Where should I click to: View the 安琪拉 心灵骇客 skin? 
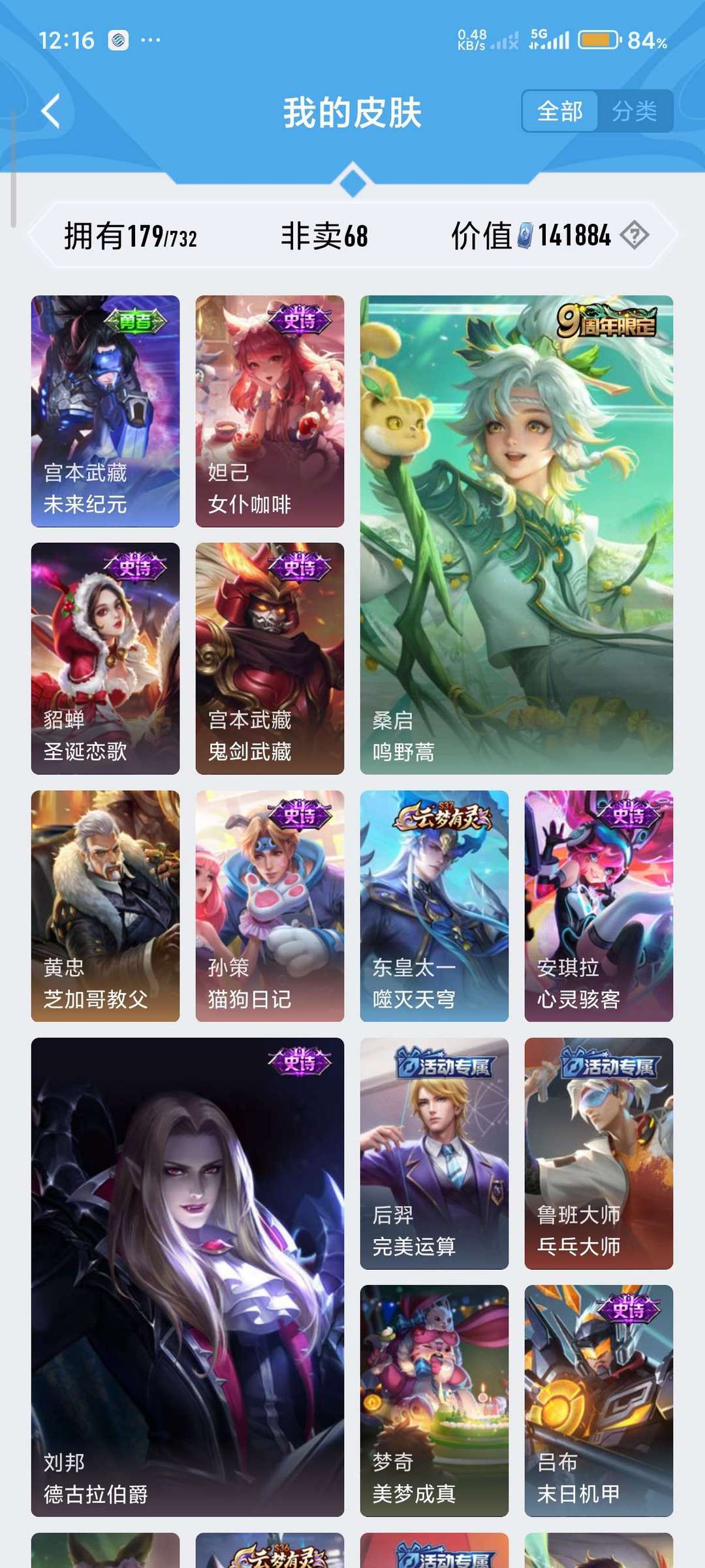(599, 906)
